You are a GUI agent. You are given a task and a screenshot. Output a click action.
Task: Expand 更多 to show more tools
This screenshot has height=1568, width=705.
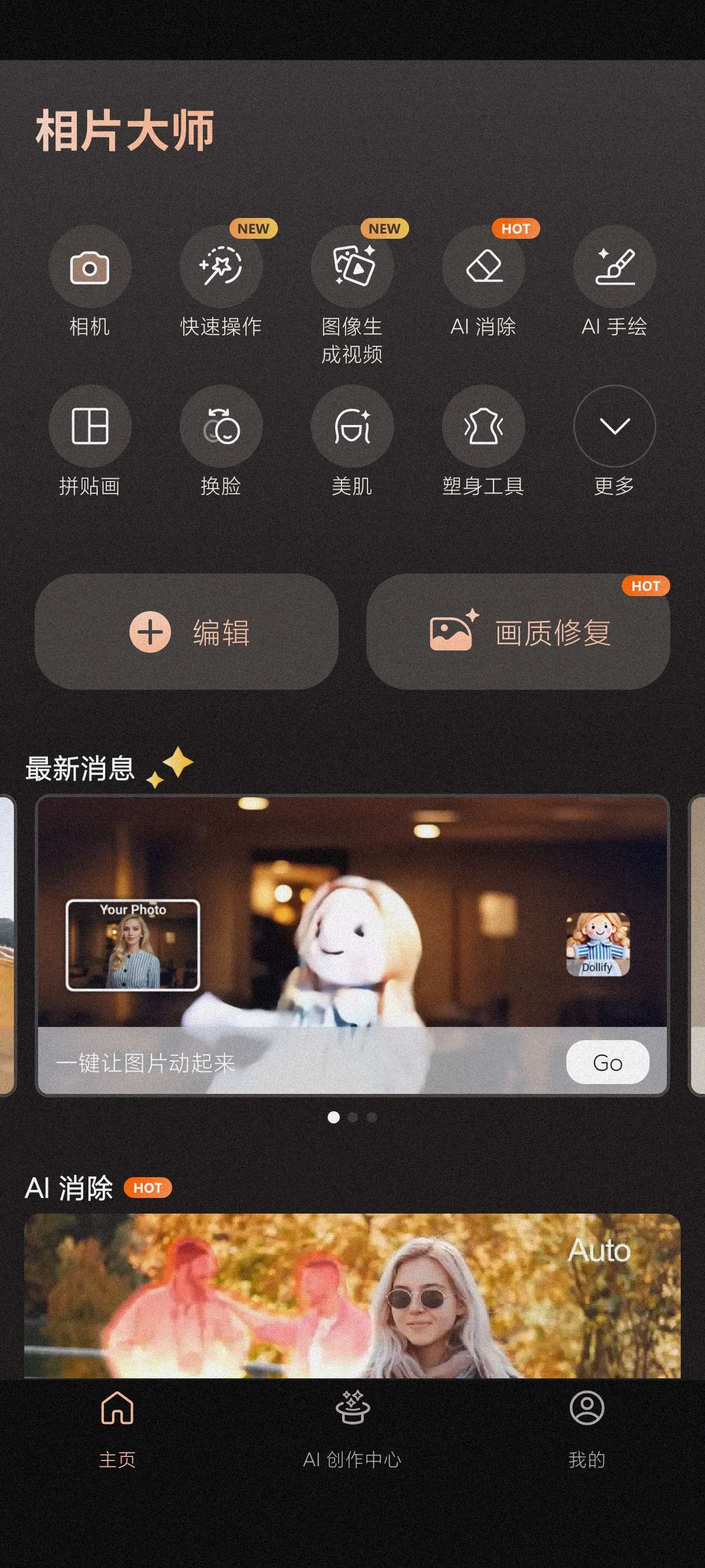pos(614,426)
